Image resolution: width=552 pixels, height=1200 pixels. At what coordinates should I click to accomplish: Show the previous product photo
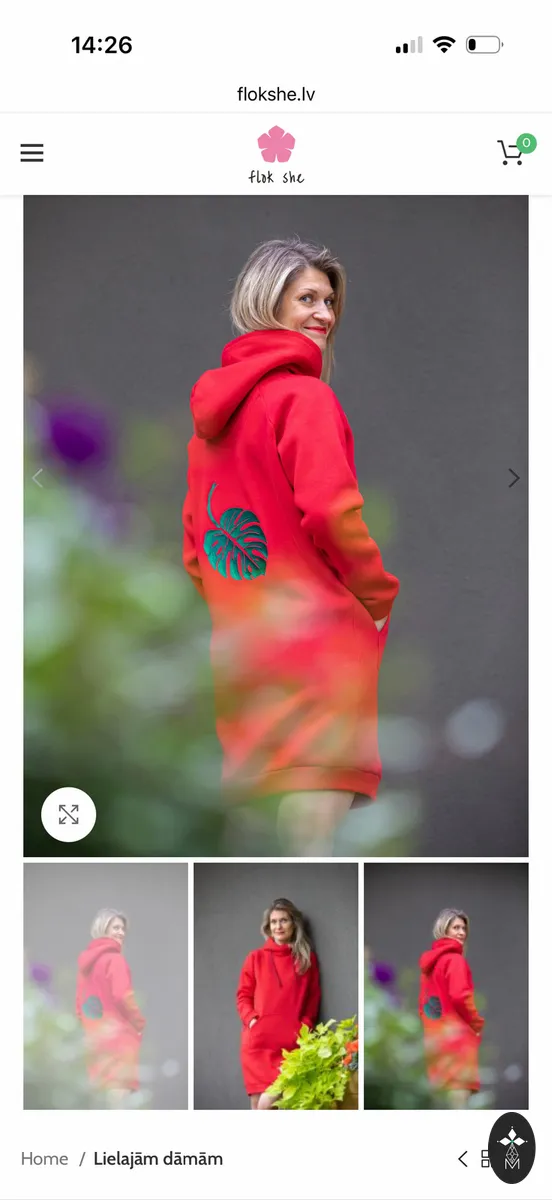click(38, 478)
